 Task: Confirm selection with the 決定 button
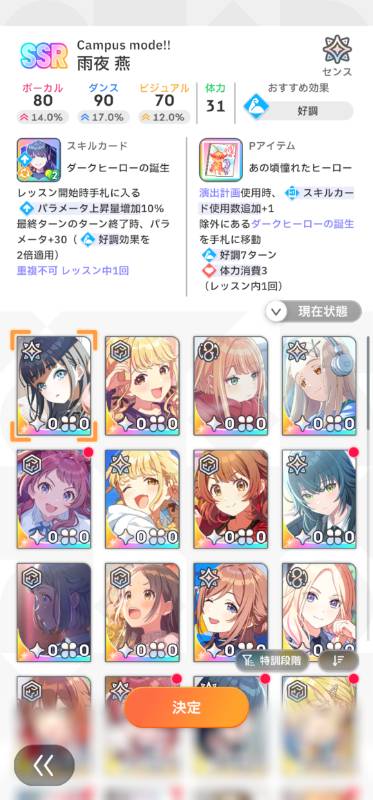[x=186, y=707]
